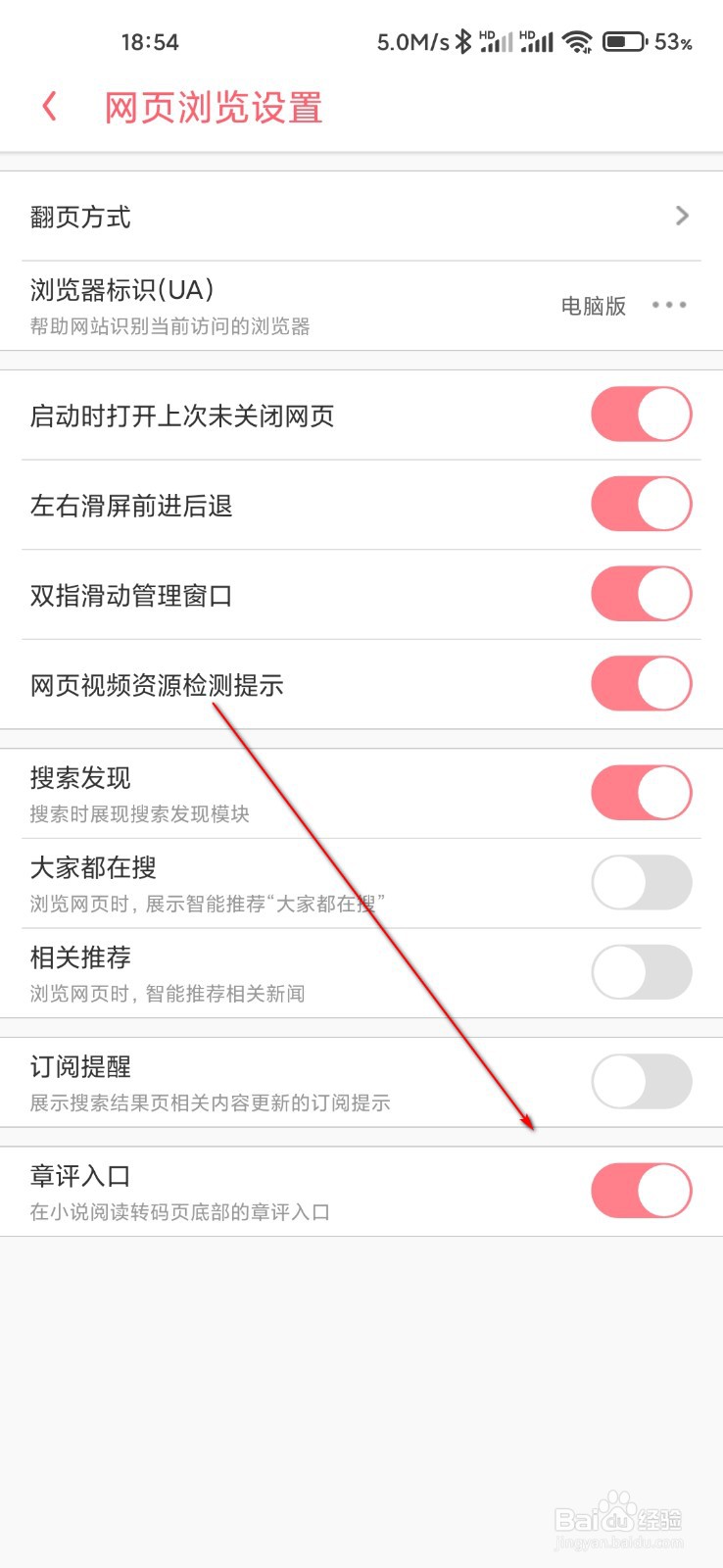Turn off the 左右滑屏前进后退 switch
Image resolution: width=723 pixels, height=1568 pixels.
point(642,504)
